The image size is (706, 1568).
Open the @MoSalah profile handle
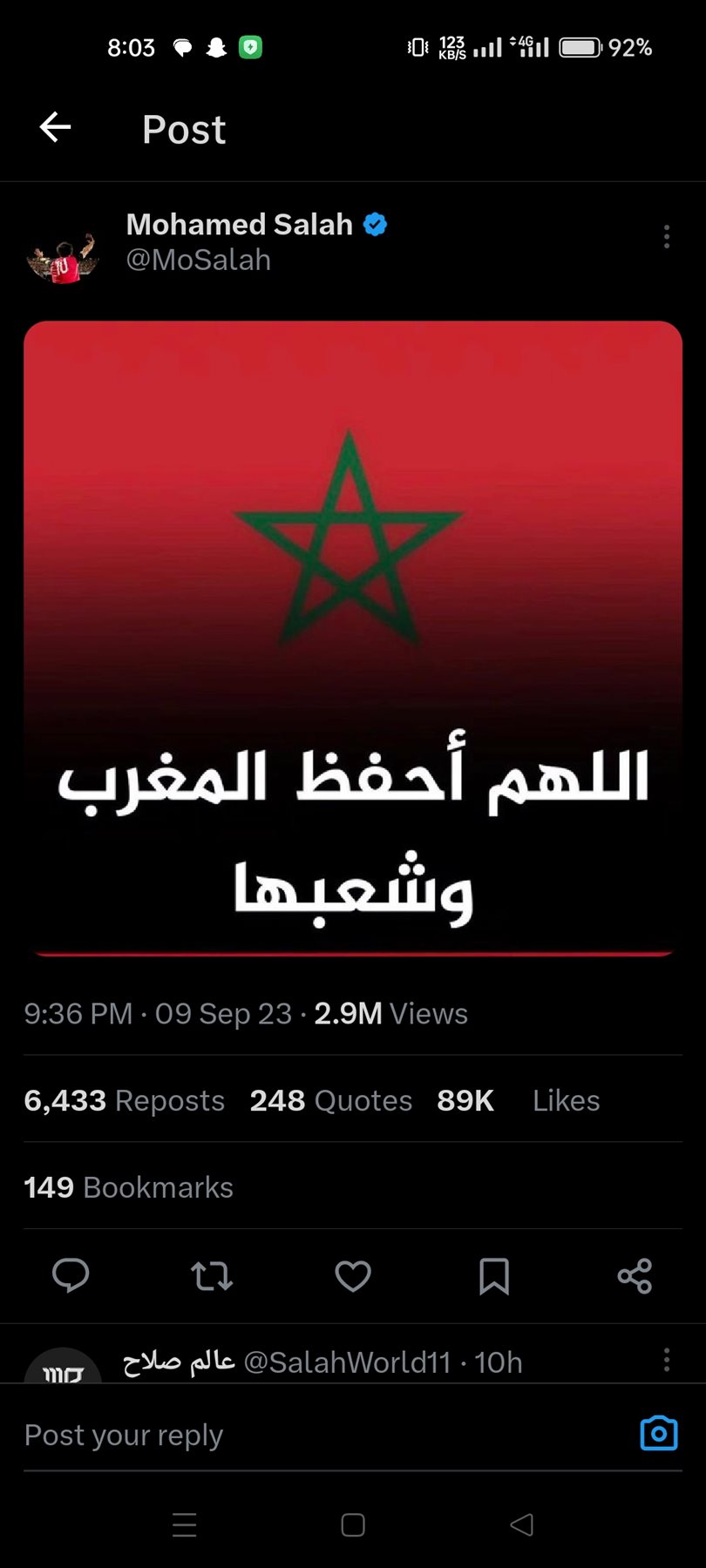click(199, 260)
